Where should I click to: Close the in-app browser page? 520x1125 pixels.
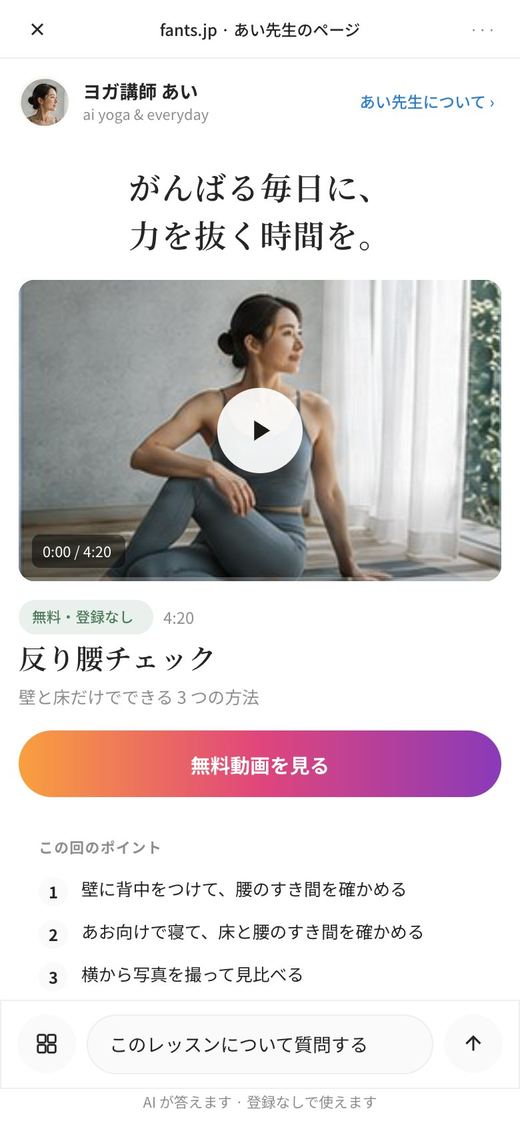click(x=37, y=29)
